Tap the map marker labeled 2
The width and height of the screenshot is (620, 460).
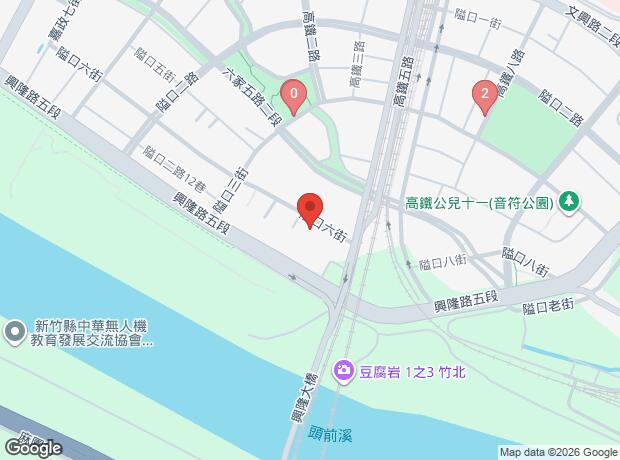(485, 97)
